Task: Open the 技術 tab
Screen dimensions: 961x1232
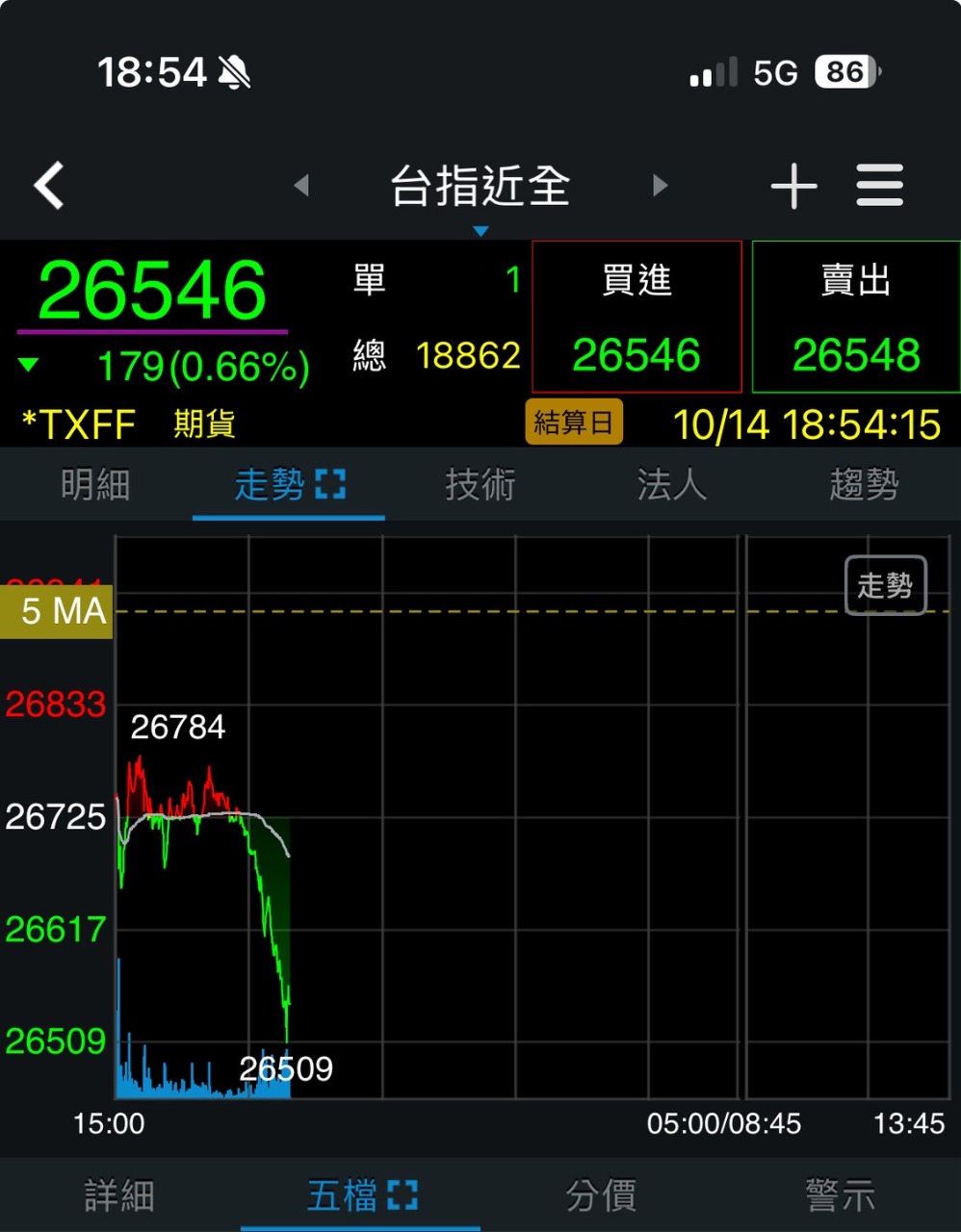Action: (x=480, y=484)
